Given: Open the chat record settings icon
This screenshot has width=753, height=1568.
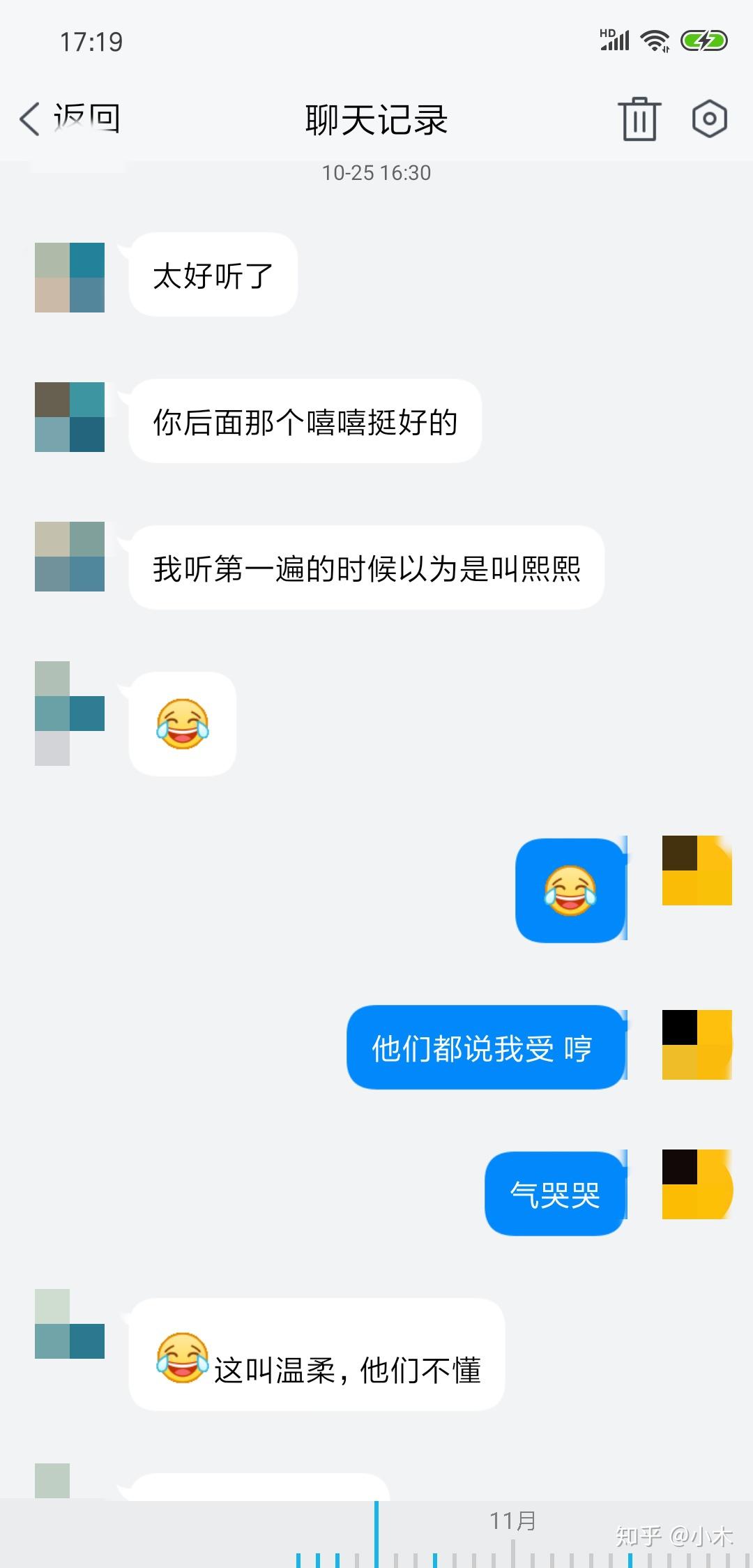Looking at the screenshot, I should (x=709, y=119).
